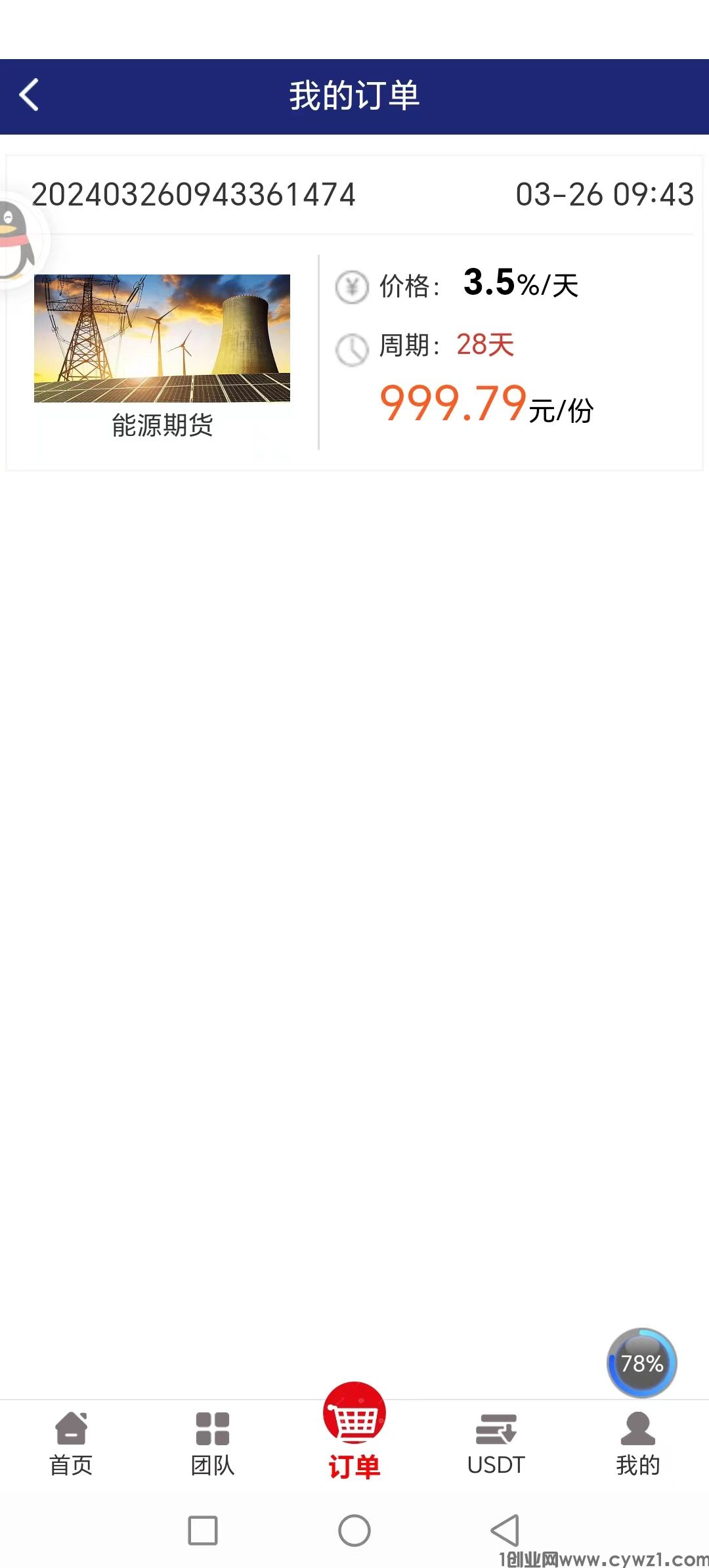This screenshot has height=1568, width=709.
Task: Open recent apps with the square button
Action: pyautogui.click(x=203, y=1531)
